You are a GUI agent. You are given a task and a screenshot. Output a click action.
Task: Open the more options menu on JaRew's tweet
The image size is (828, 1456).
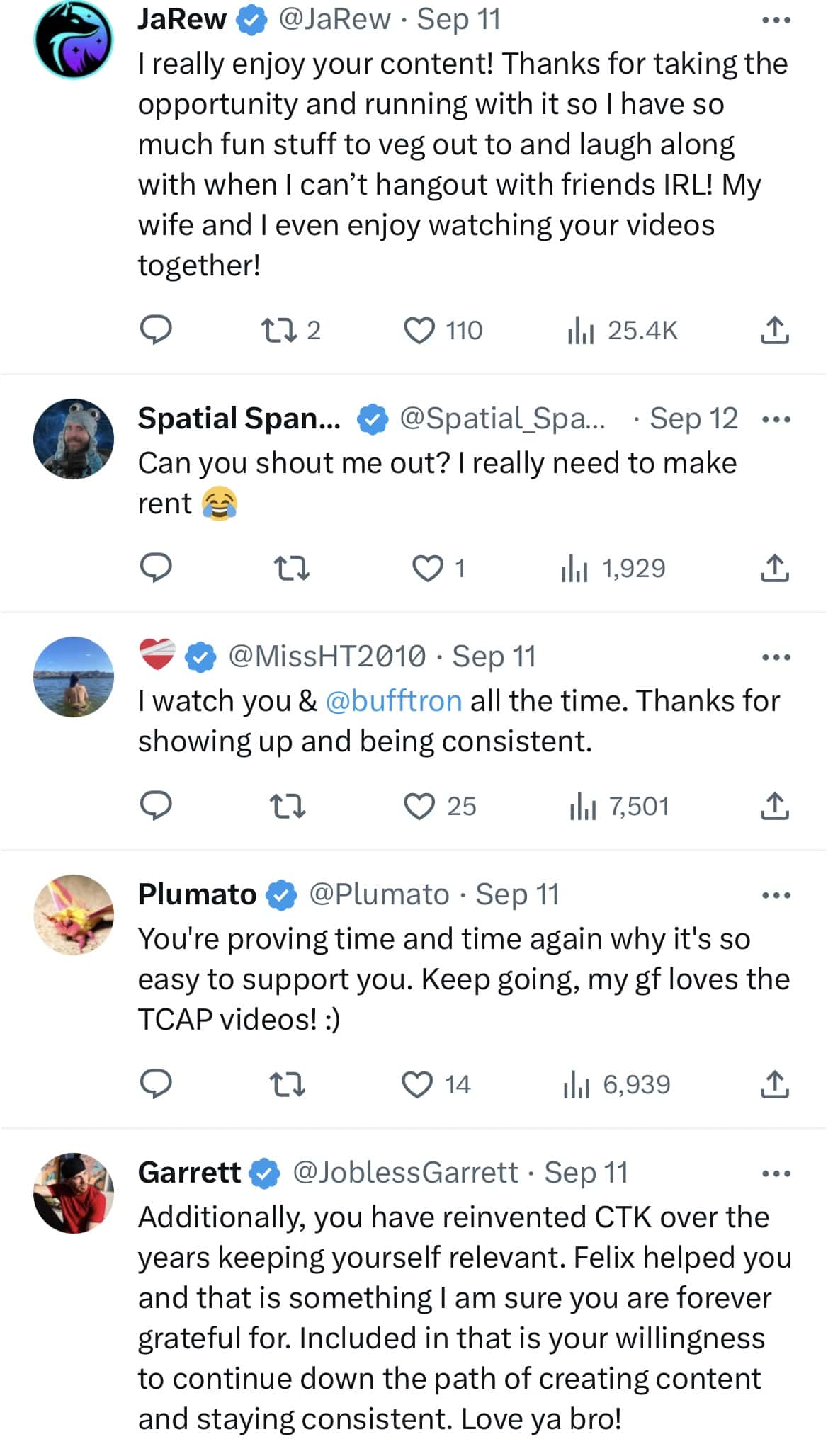coord(777,20)
